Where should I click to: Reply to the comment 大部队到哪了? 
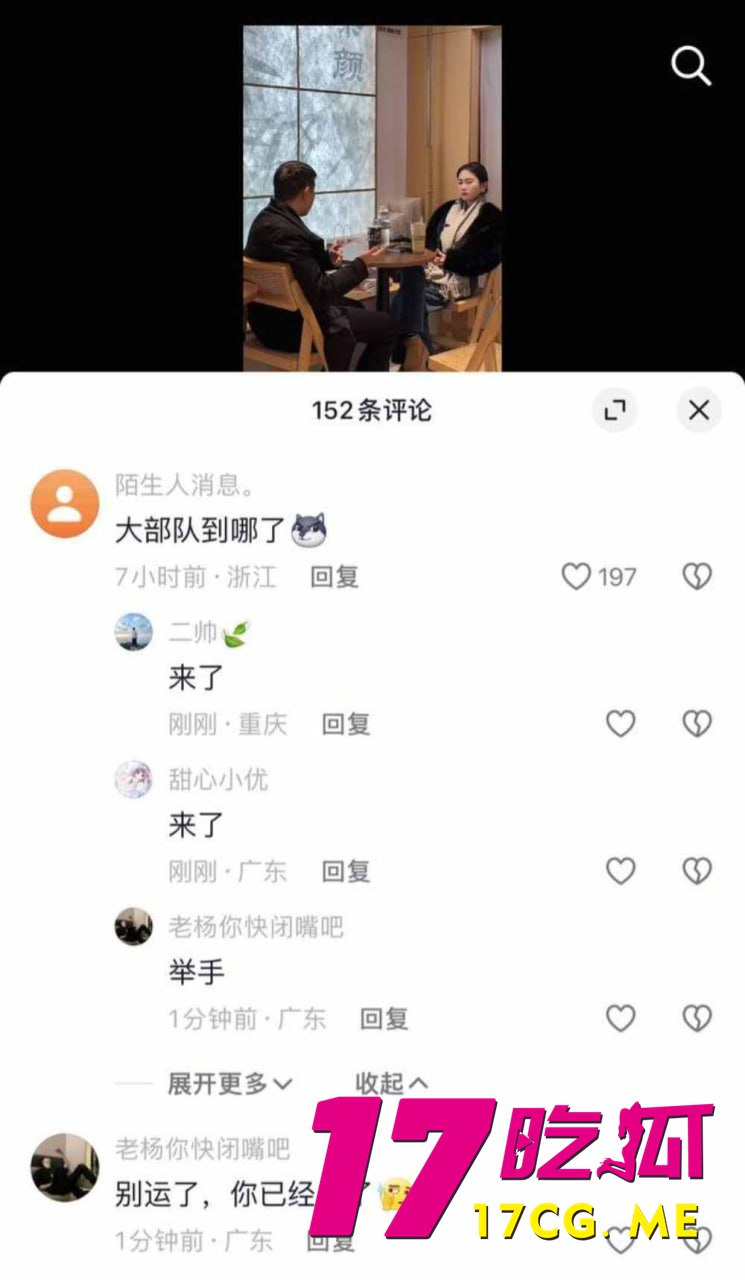(334, 576)
